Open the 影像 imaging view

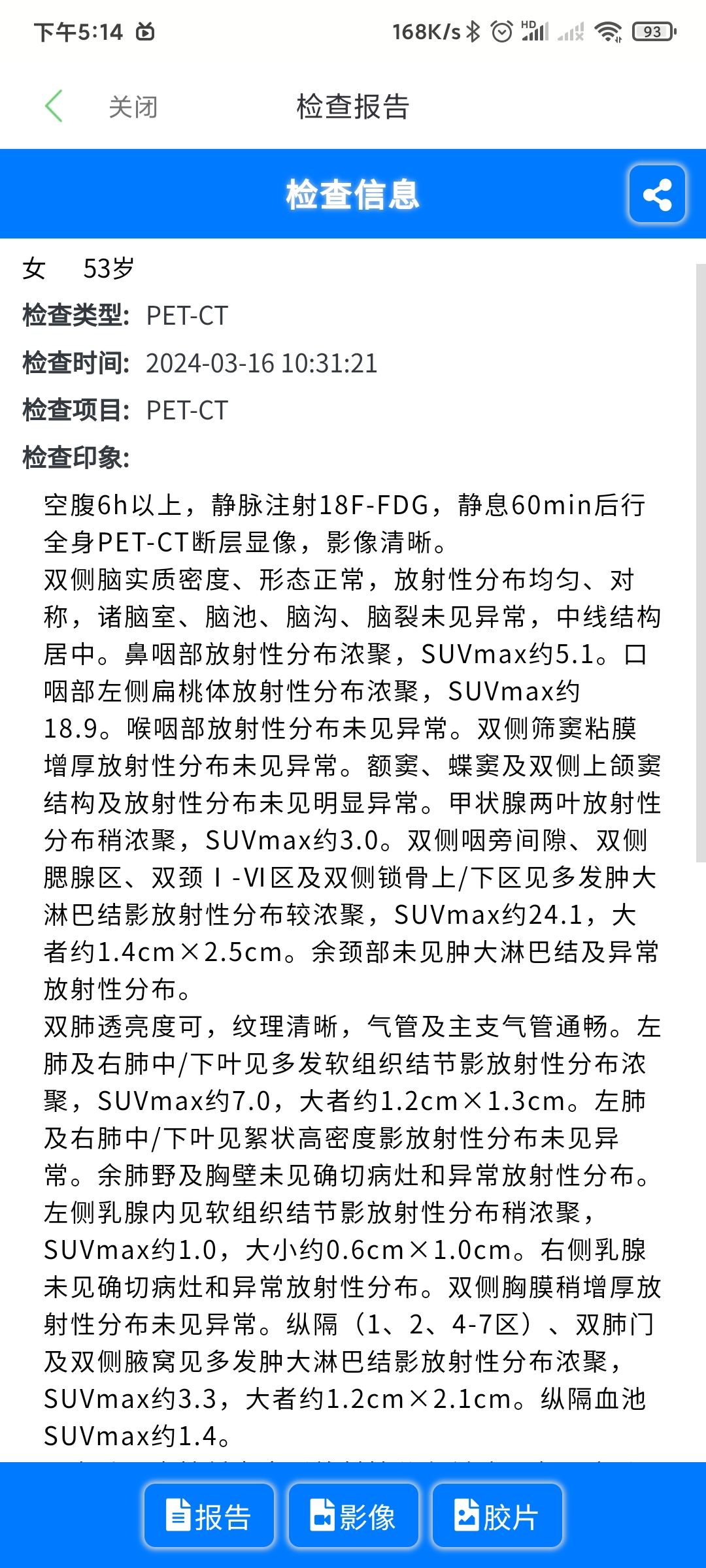pos(353,1516)
